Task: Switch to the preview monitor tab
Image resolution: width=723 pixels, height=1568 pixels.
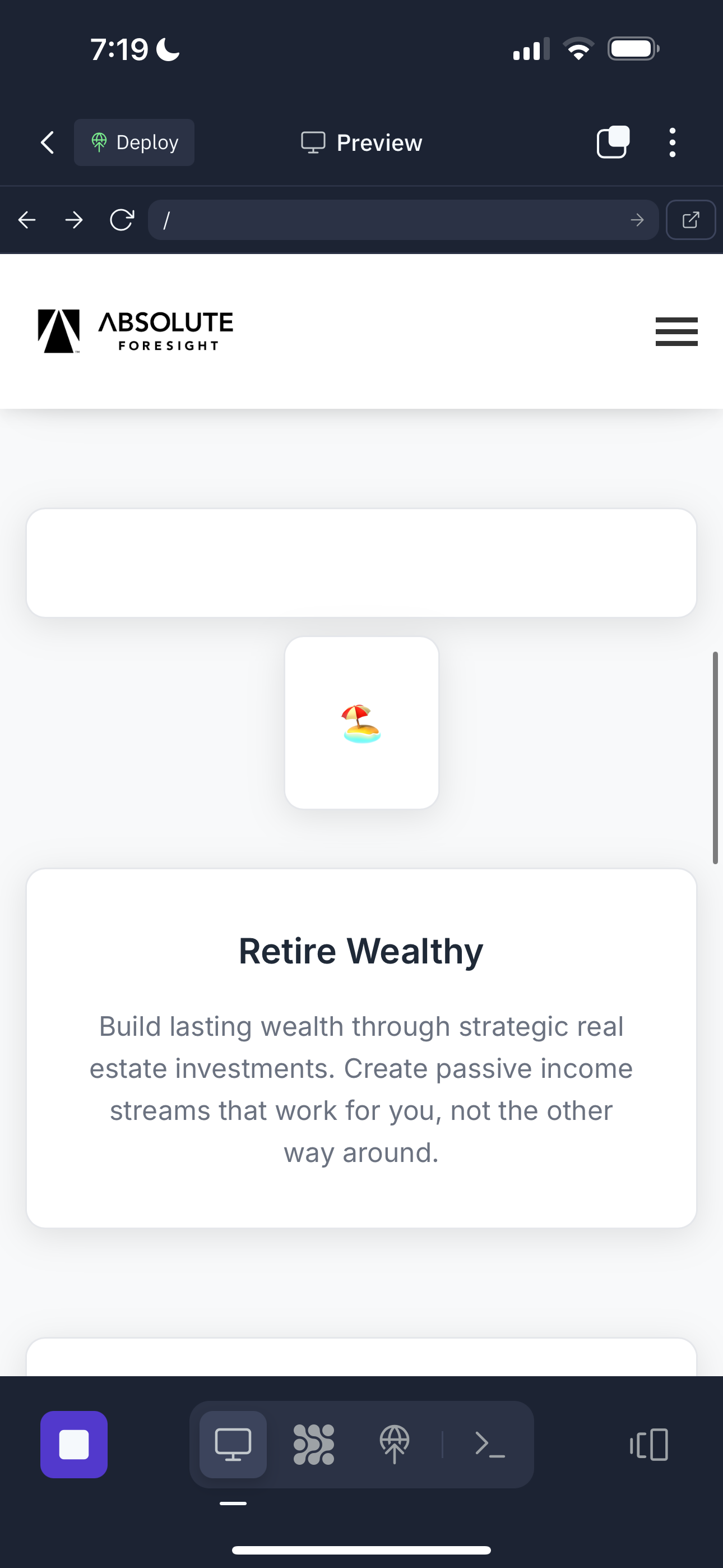Action: [233, 1445]
